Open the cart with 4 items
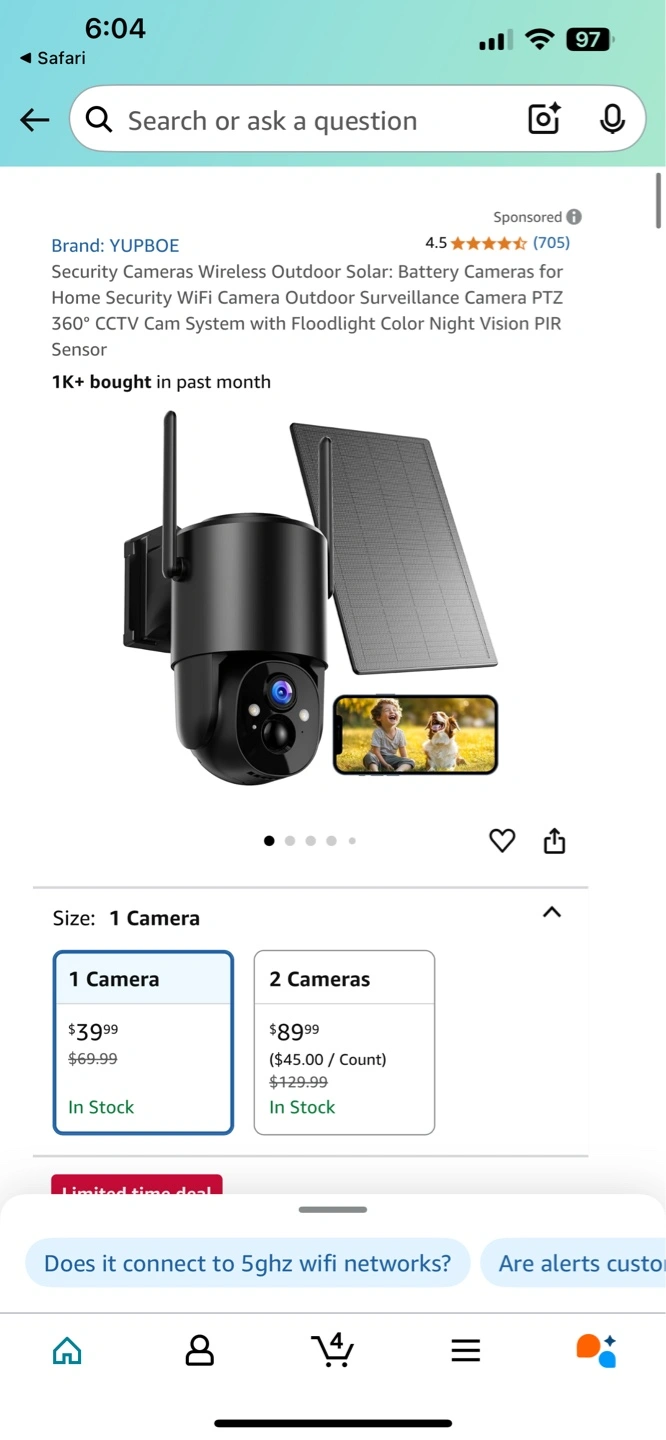 pyautogui.click(x=332, y=1350)
